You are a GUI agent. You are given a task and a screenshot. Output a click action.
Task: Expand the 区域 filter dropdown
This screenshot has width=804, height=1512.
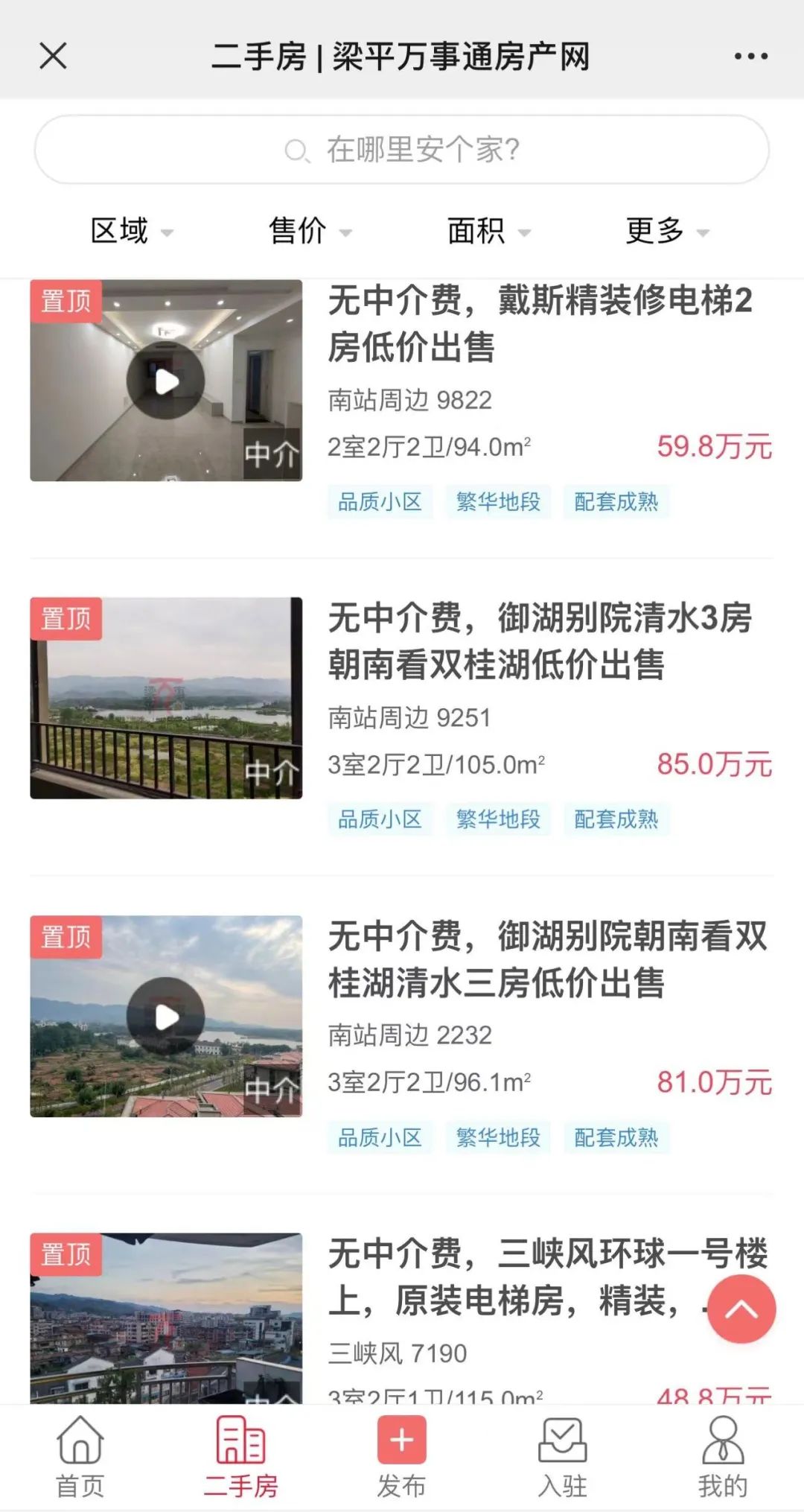[x=132, y=231]
